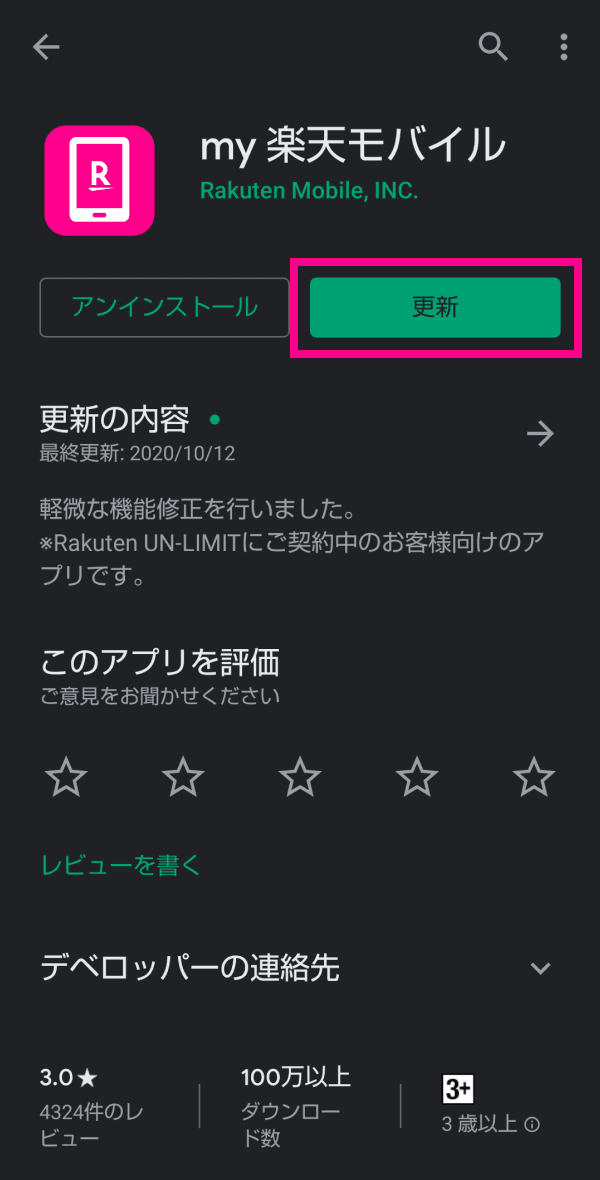This screenshot has width=600, height=1180.
Task: Go back with the top-left arrow
Action: pyautogui.click(x=46, y=47)
